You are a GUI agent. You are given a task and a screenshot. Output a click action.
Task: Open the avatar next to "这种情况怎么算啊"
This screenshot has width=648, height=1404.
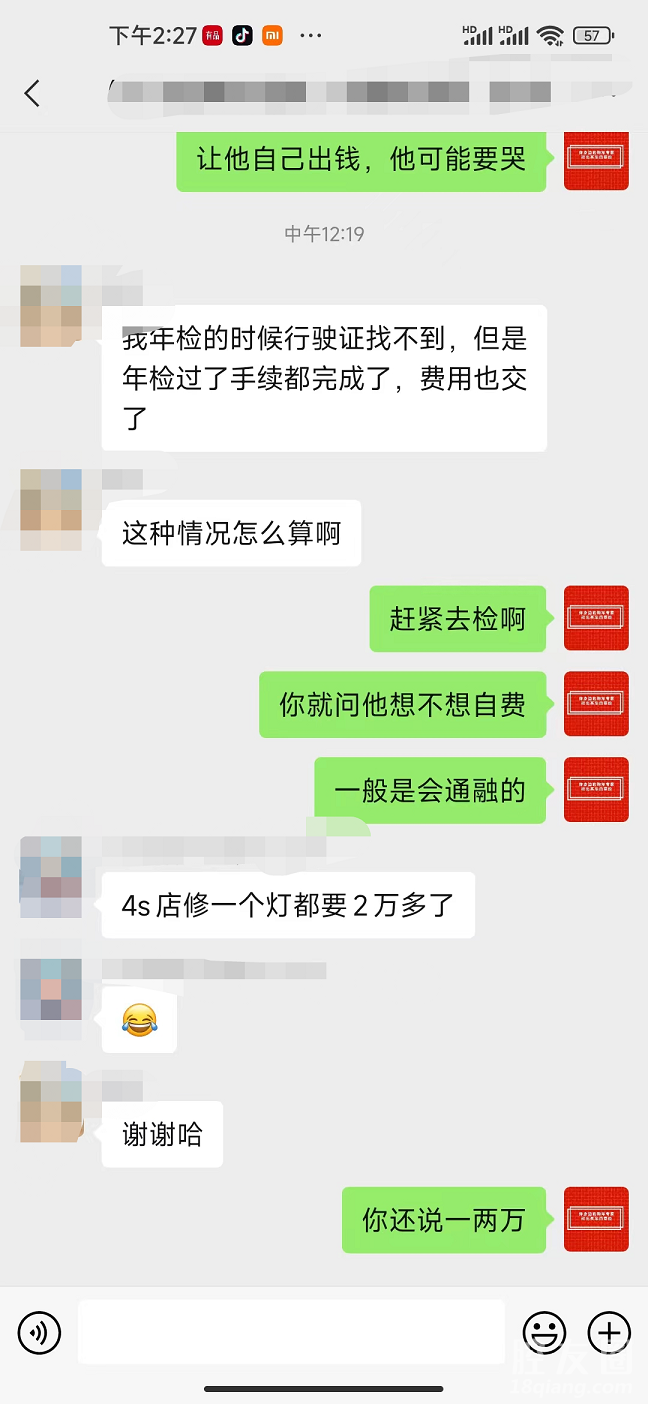(x=51, y=510)
